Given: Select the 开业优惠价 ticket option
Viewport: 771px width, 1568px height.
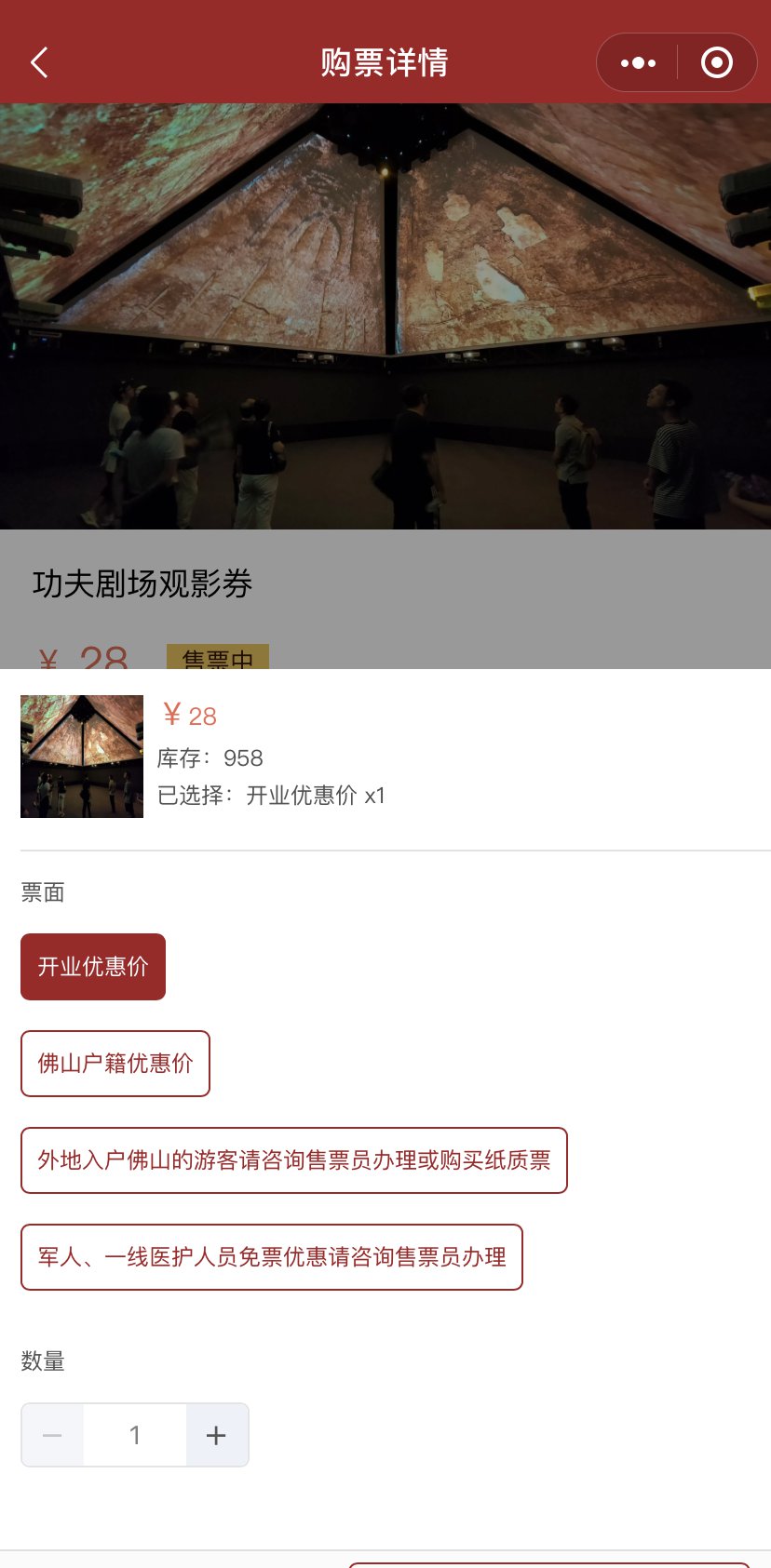Looking at the screenshot, I should [93, 967].
